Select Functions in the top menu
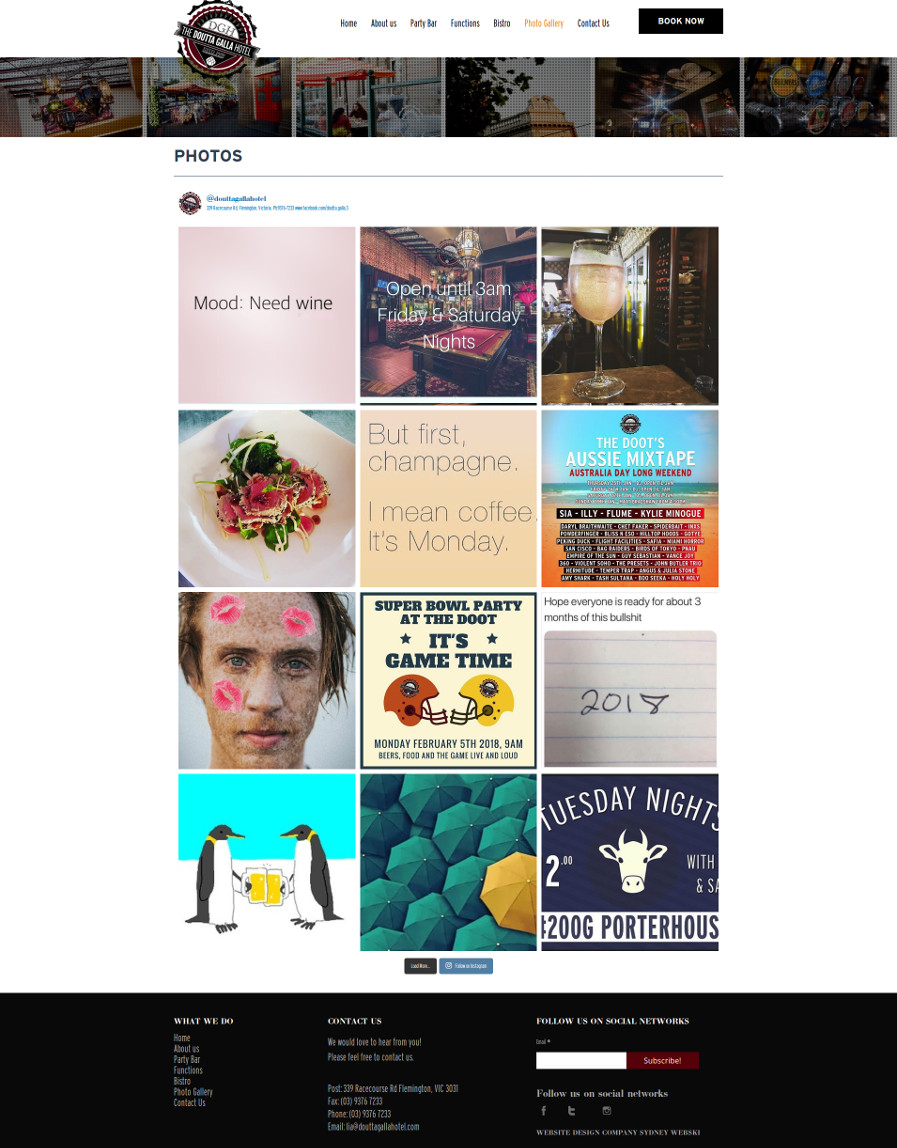Viewport: 897px width, 1148px height. pos(465,23)
